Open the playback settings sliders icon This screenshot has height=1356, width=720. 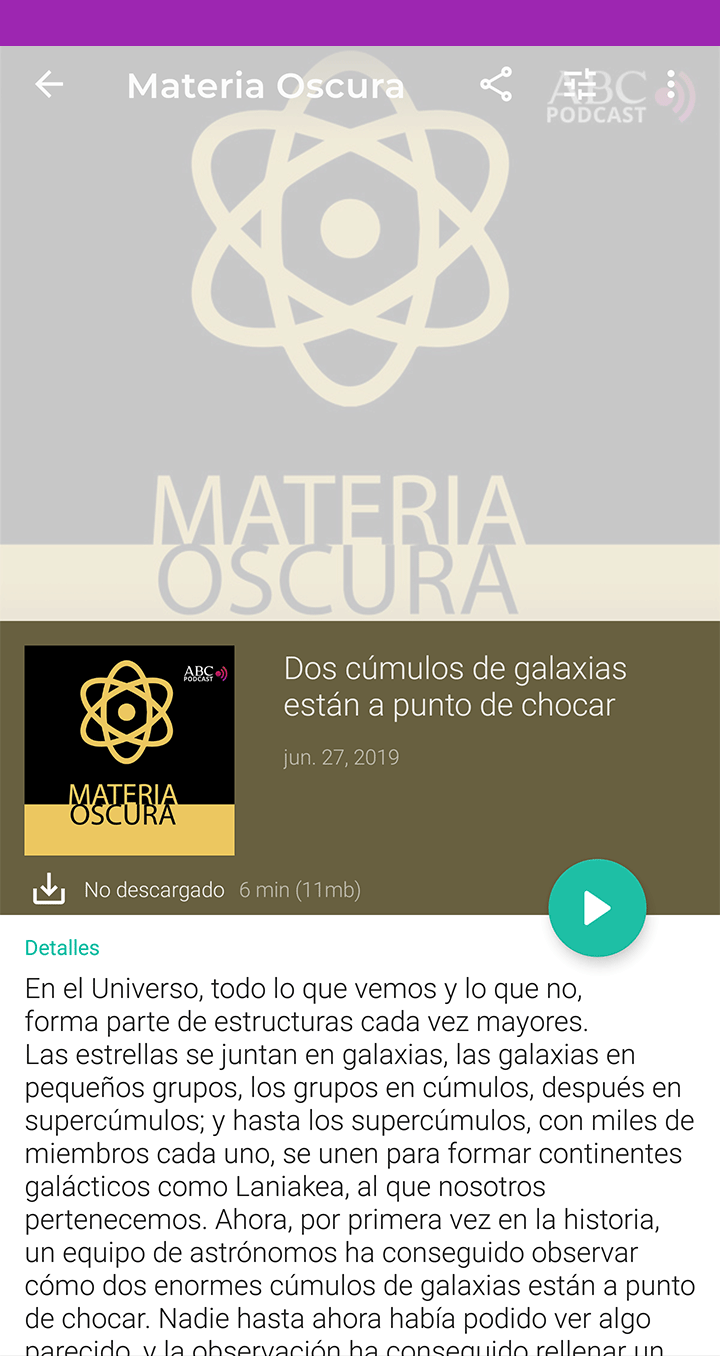(578, 85)
